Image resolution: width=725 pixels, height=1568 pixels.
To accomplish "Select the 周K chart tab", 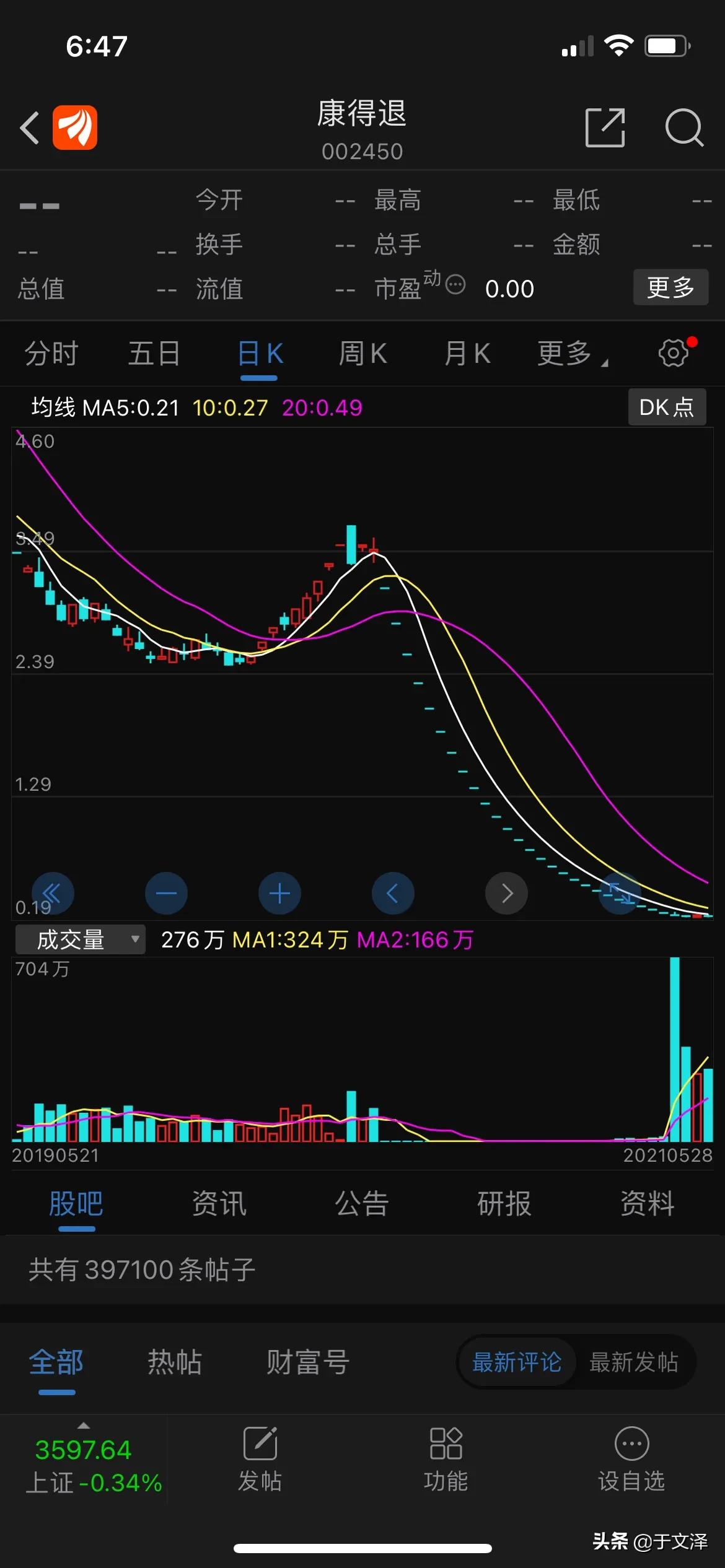I will pyautogui.click(x=362, y=354).
